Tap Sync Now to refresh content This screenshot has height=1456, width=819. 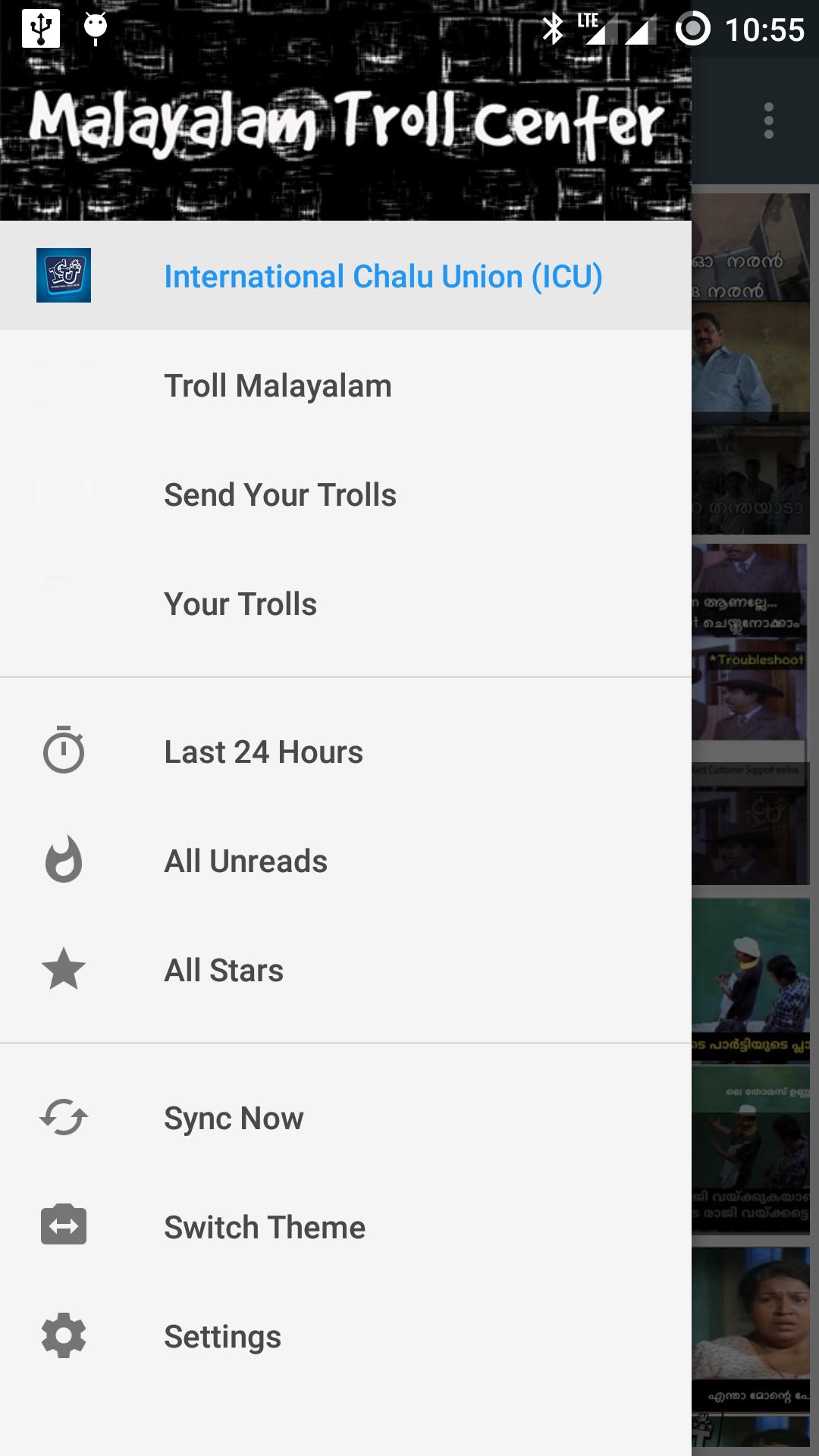click(232, 1117)
